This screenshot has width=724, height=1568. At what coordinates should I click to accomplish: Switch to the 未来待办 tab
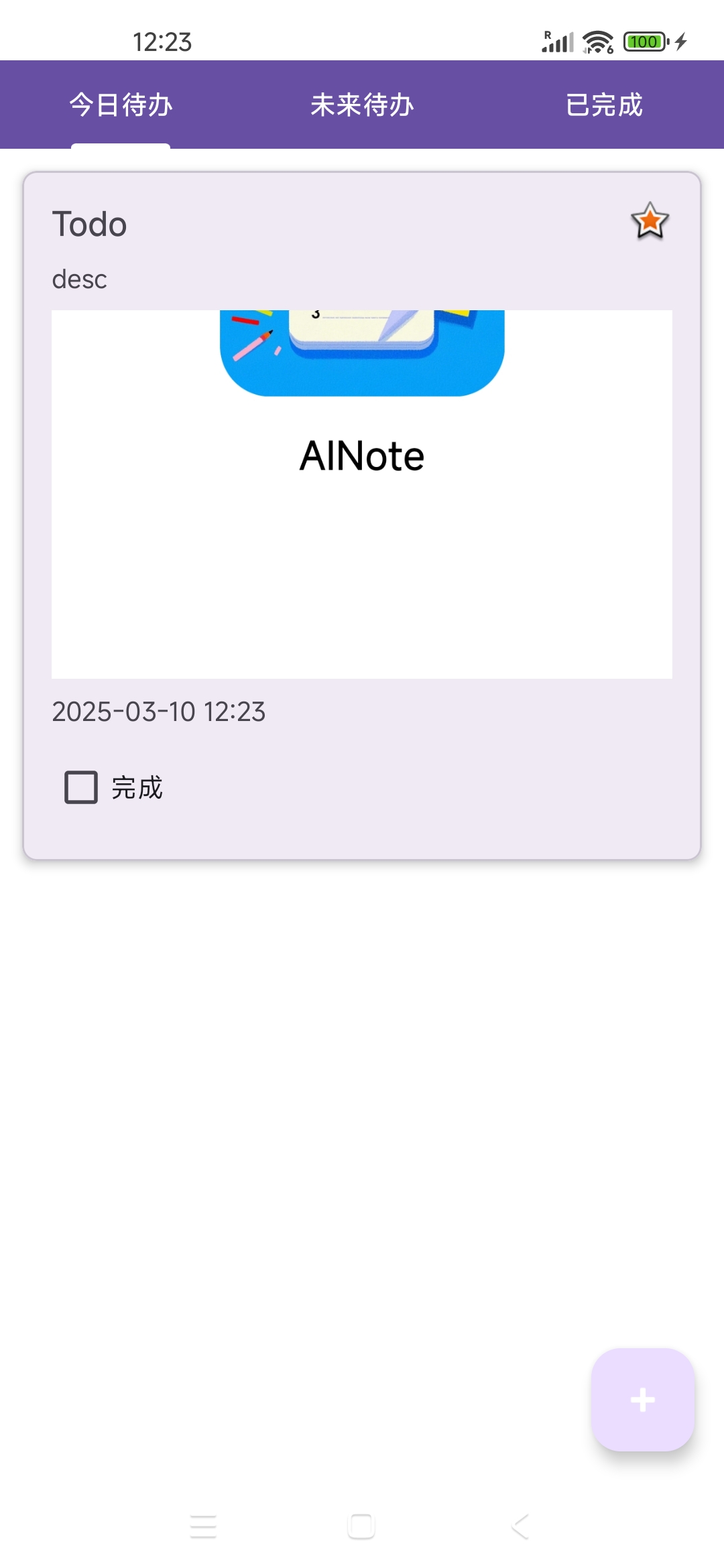(x=362, y=105)
